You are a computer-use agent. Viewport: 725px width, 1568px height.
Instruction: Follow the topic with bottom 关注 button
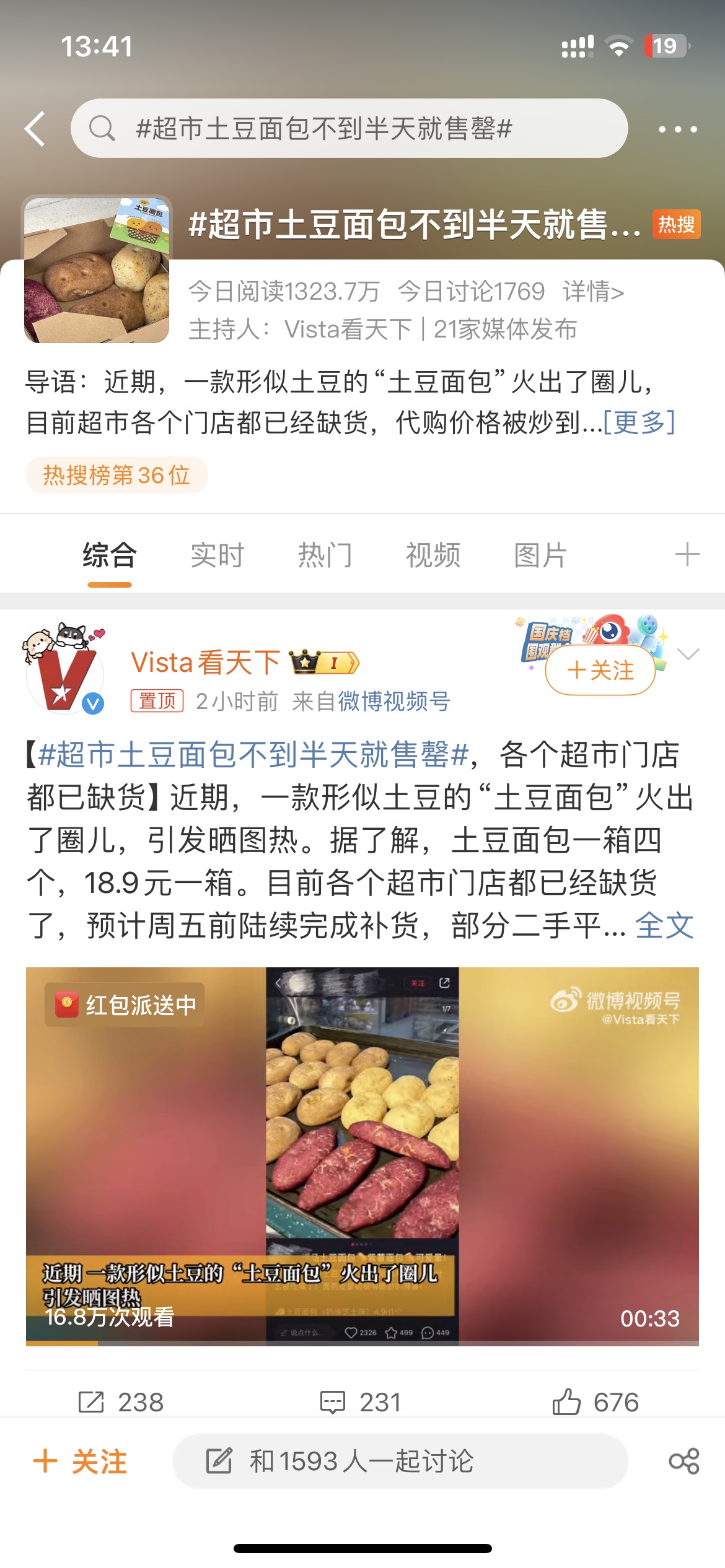81,1461
